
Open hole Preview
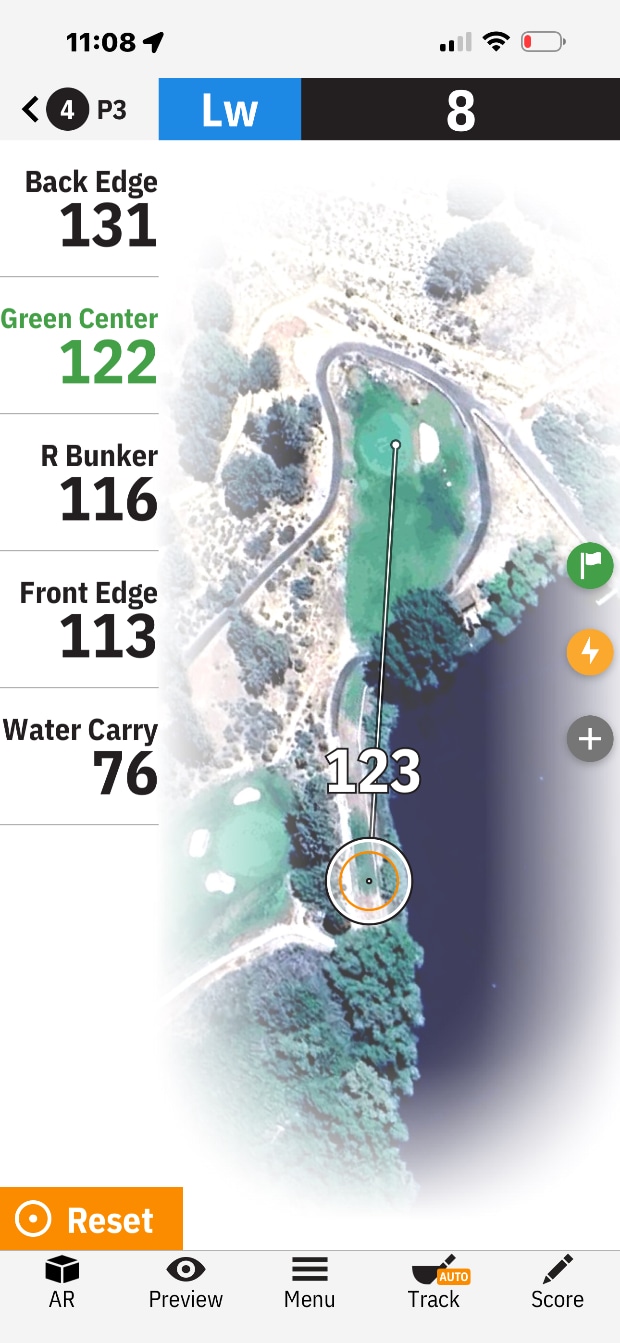pyautogui.click(x=185, y=1283)
